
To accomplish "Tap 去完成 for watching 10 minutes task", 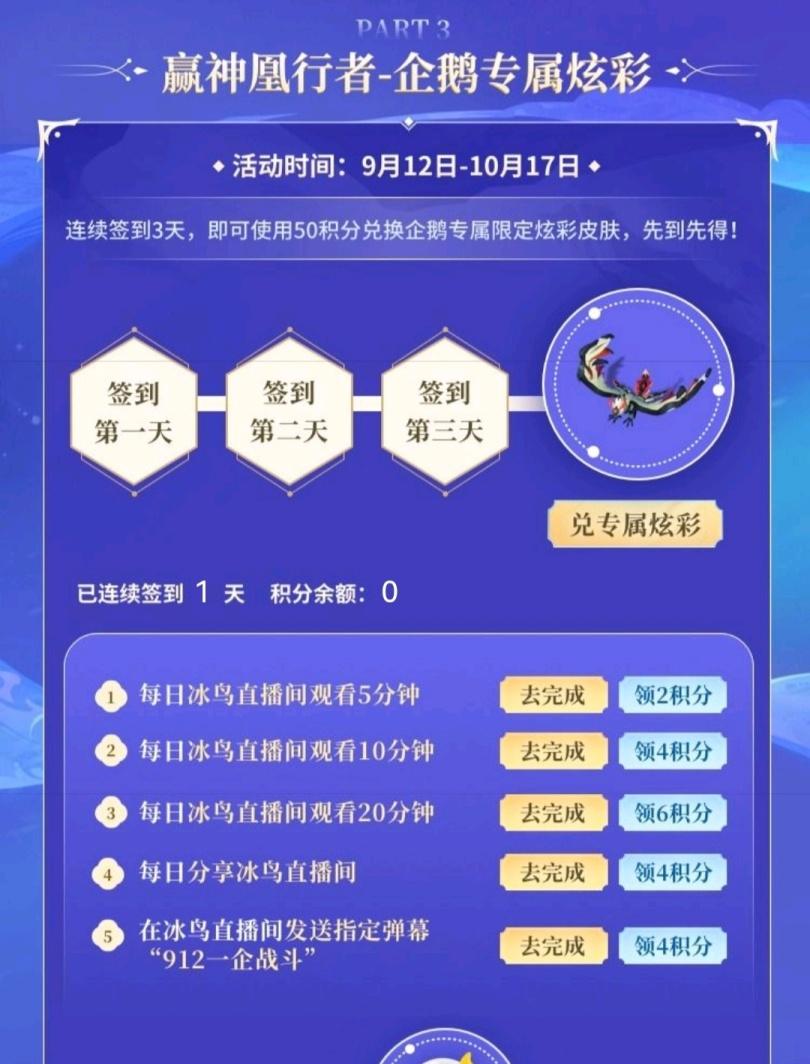I will click(553, 751).
